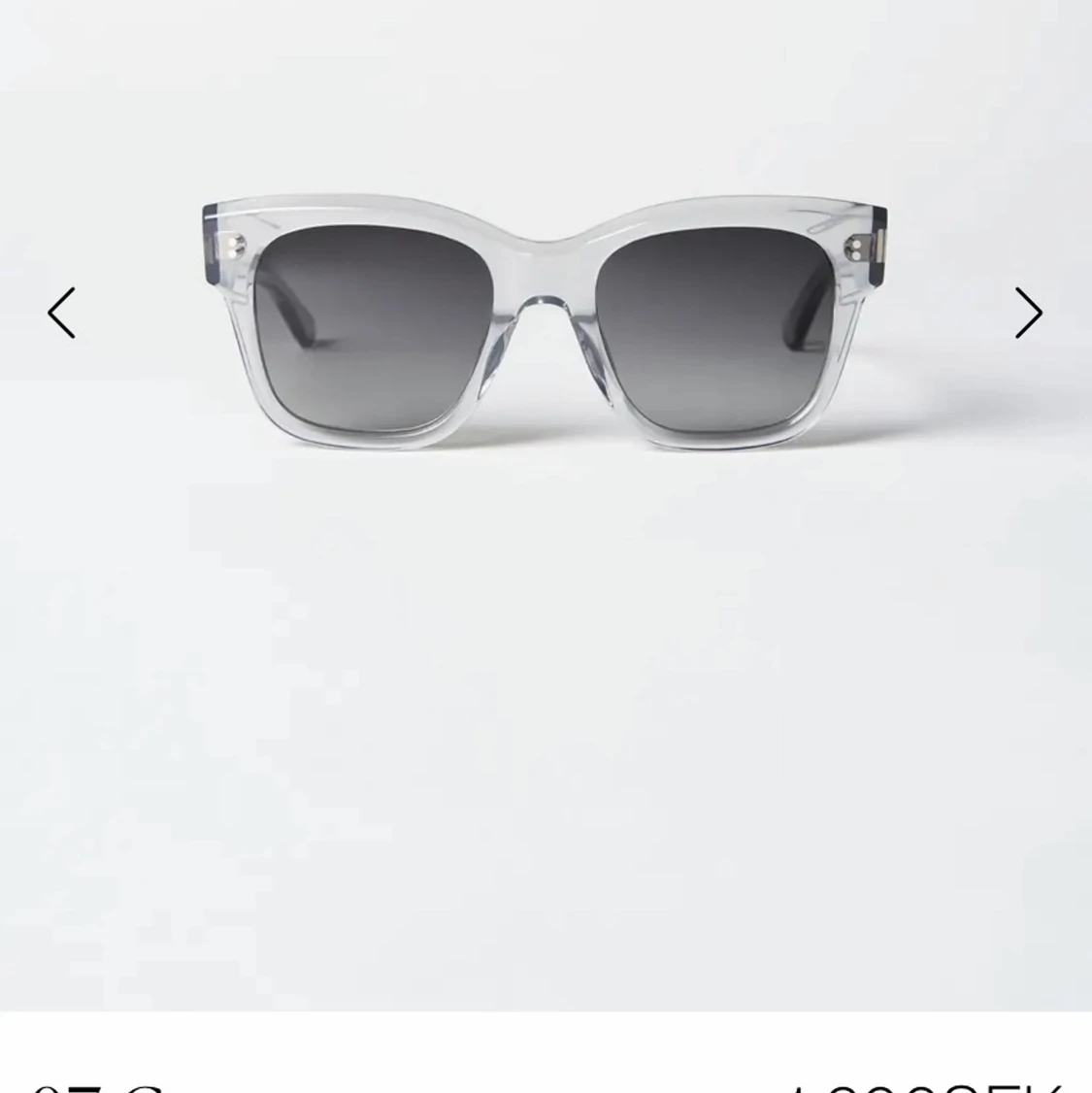
Task: Go to the next product photo
Action: [1028, 313]
